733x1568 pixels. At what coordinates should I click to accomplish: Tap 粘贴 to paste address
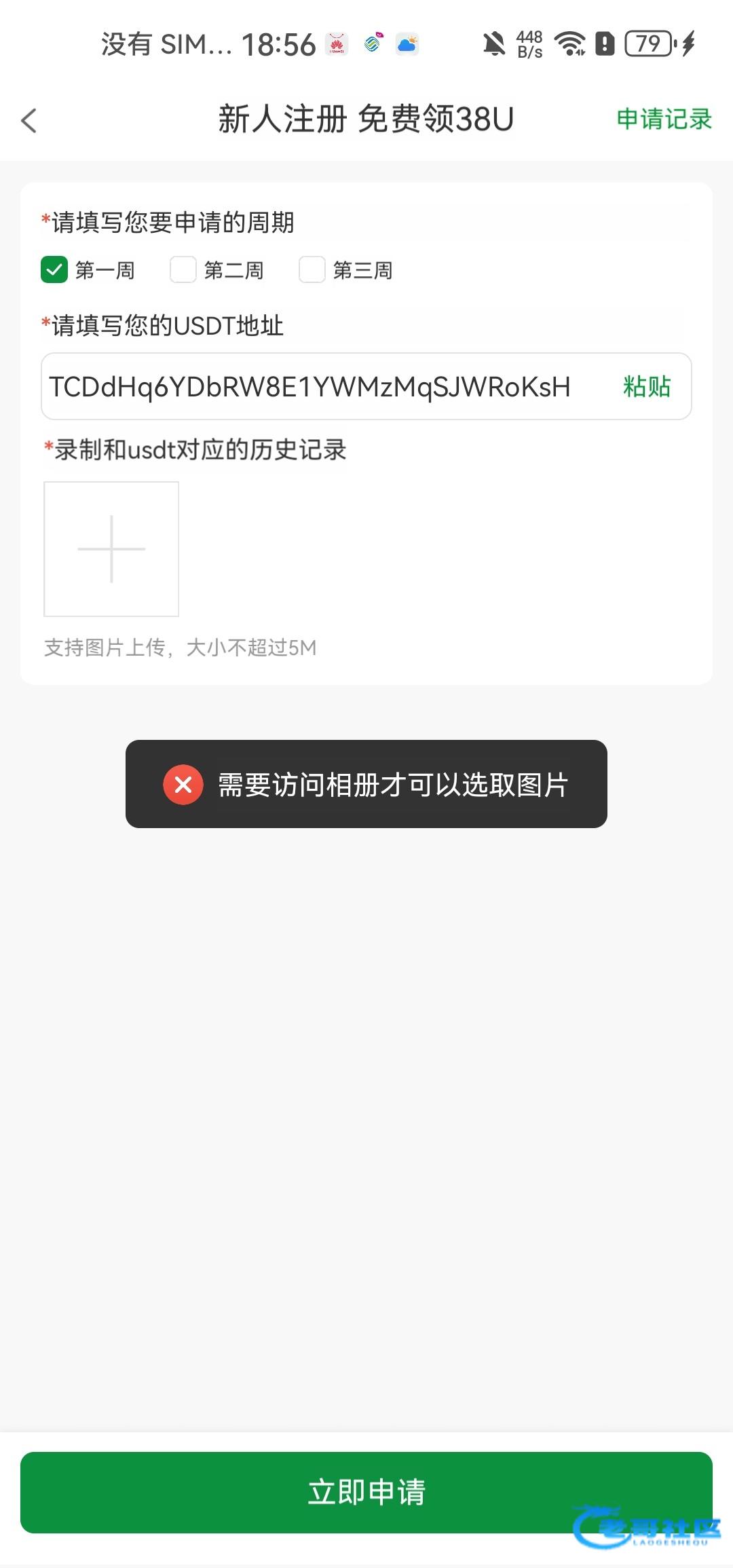coord(646,387)
